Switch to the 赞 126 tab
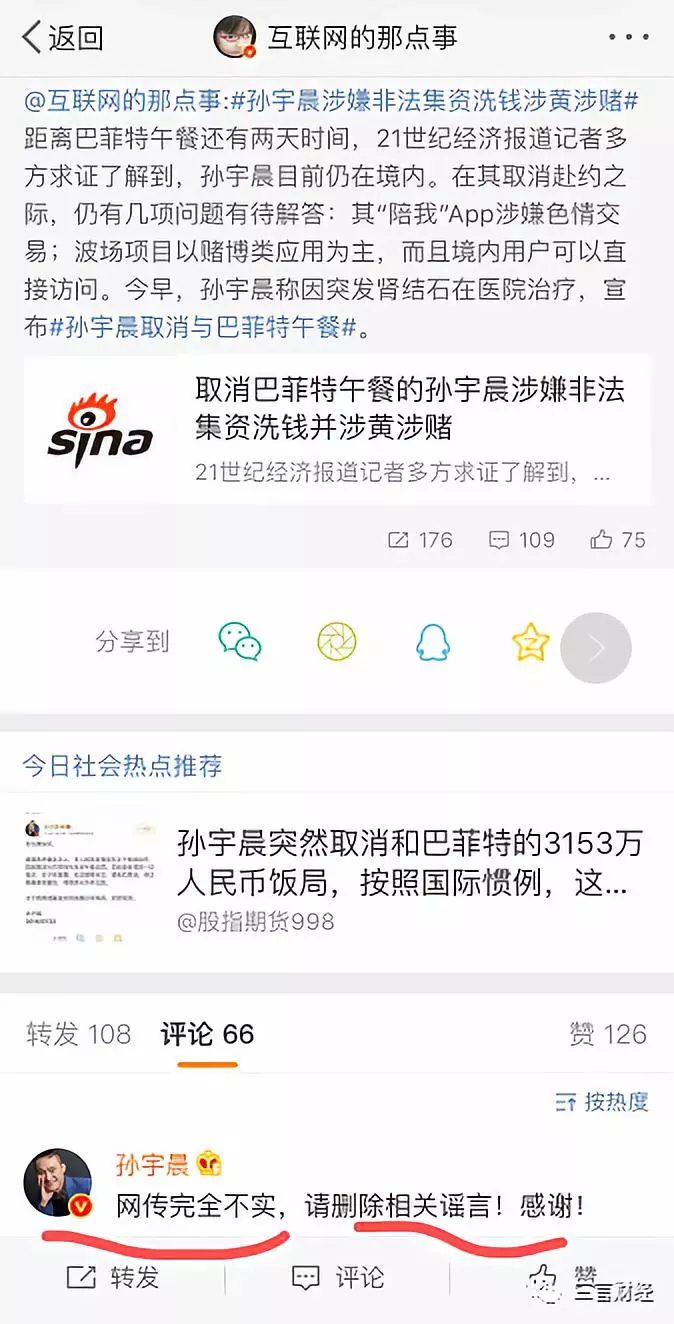The width and height of the screenshot is (674, 1324). pos(608,1034)
